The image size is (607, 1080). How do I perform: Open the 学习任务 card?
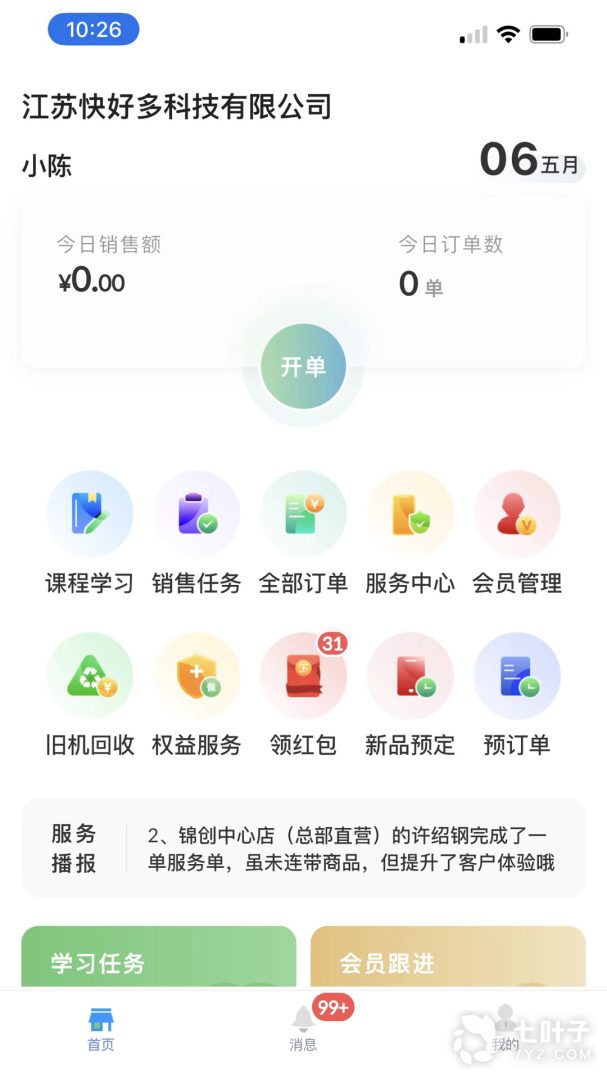point(158,960)
